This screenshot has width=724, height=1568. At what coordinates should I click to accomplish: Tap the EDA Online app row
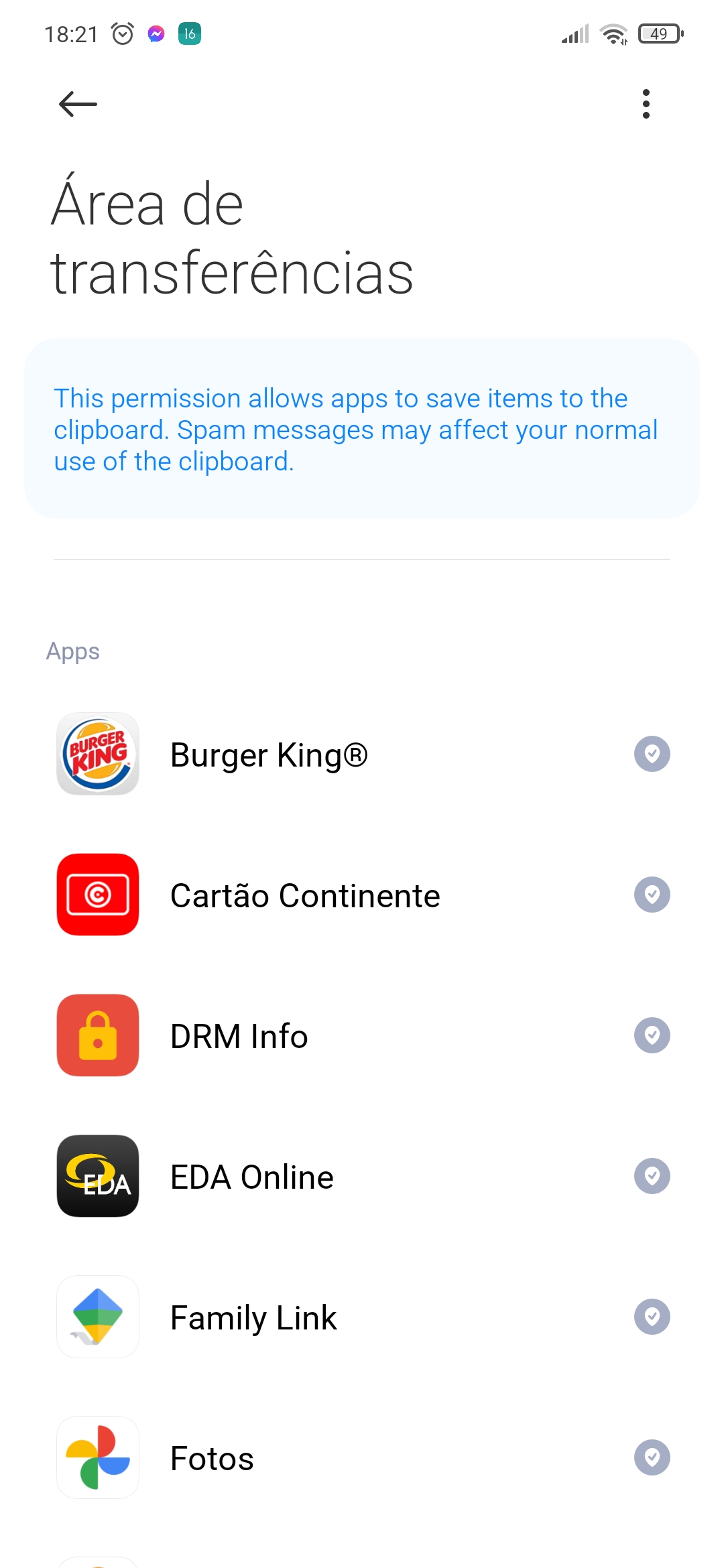(362, 1176)
